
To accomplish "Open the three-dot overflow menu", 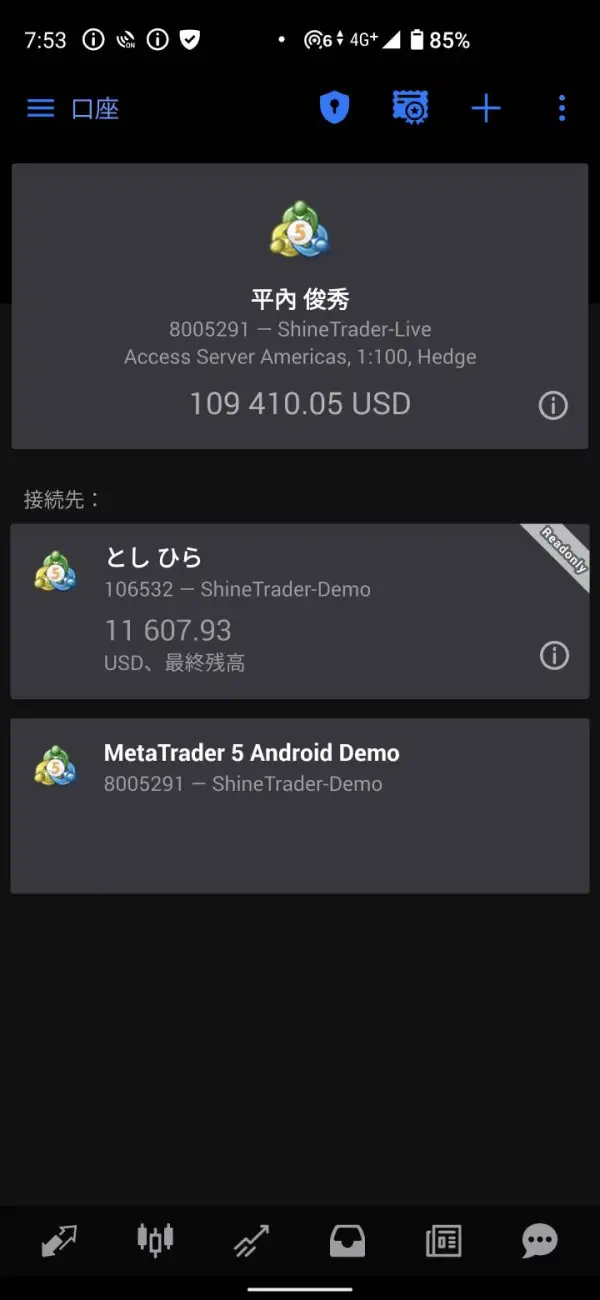I will 562,108.
